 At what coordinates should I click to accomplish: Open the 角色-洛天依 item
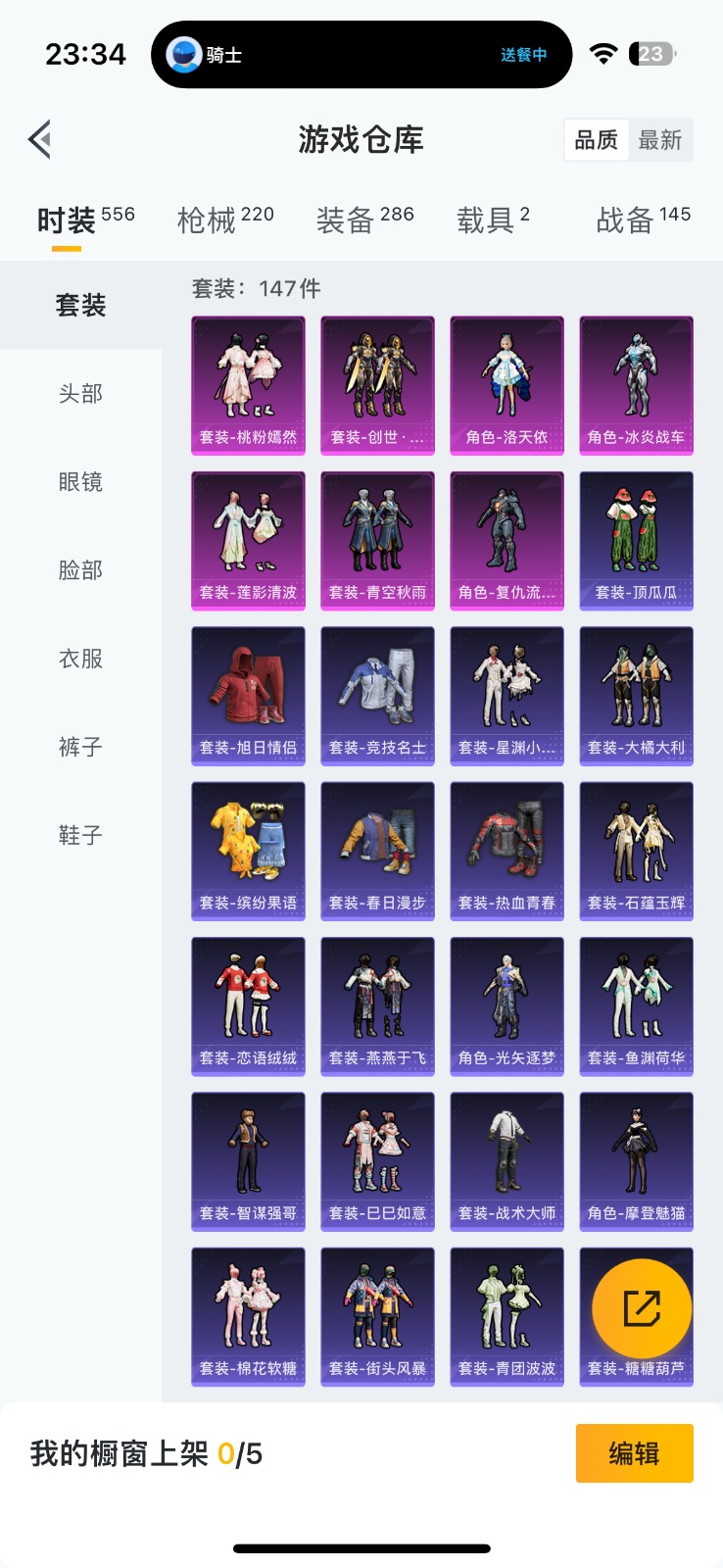pos(506,385)
